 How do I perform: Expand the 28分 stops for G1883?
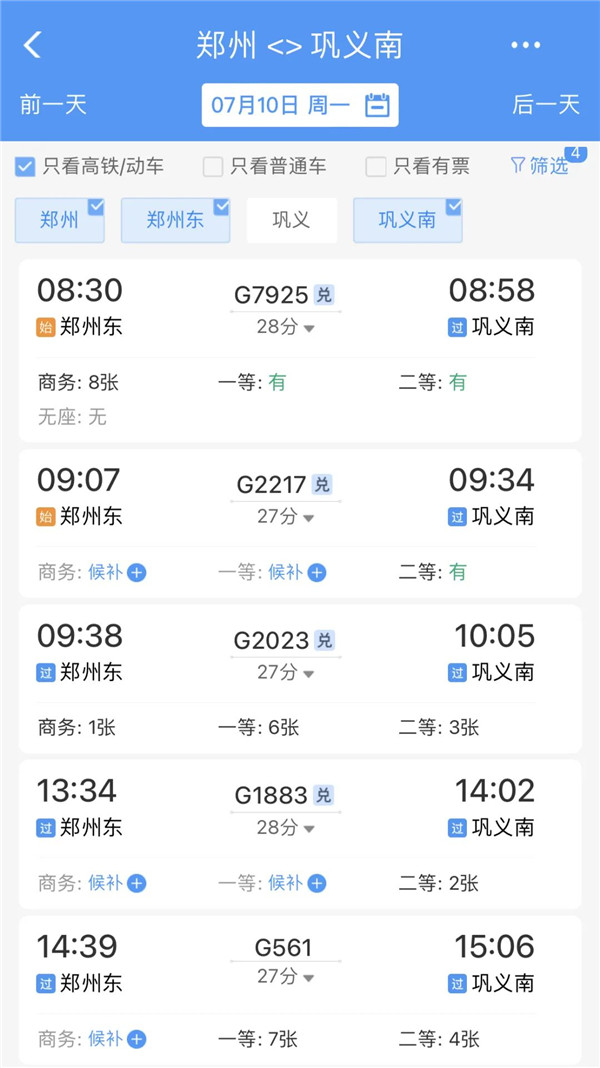pos(285,828)
